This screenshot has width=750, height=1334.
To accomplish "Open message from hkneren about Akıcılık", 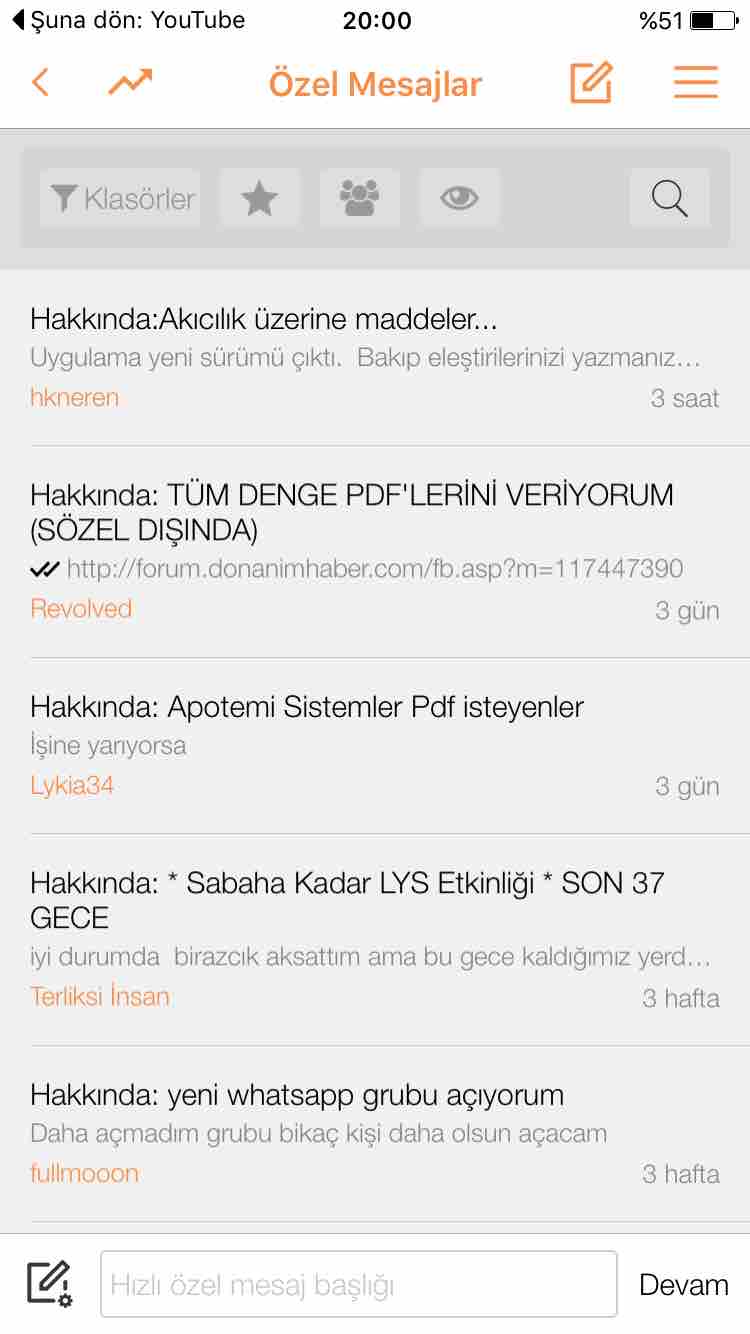I will (x=375, y=358).
